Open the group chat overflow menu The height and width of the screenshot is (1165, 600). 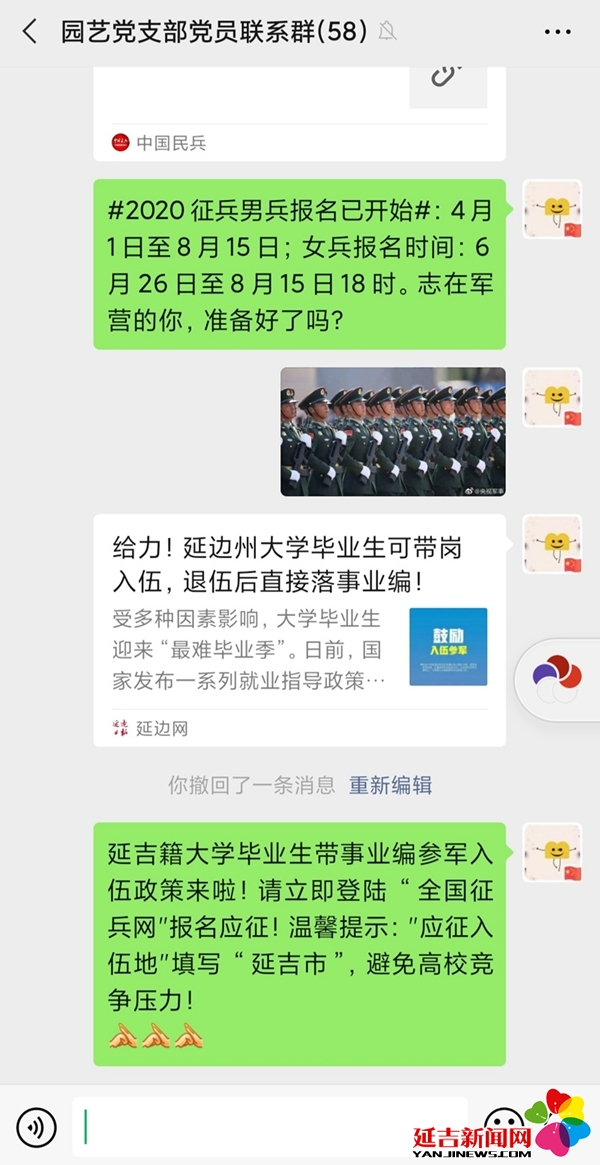[557, 32]
